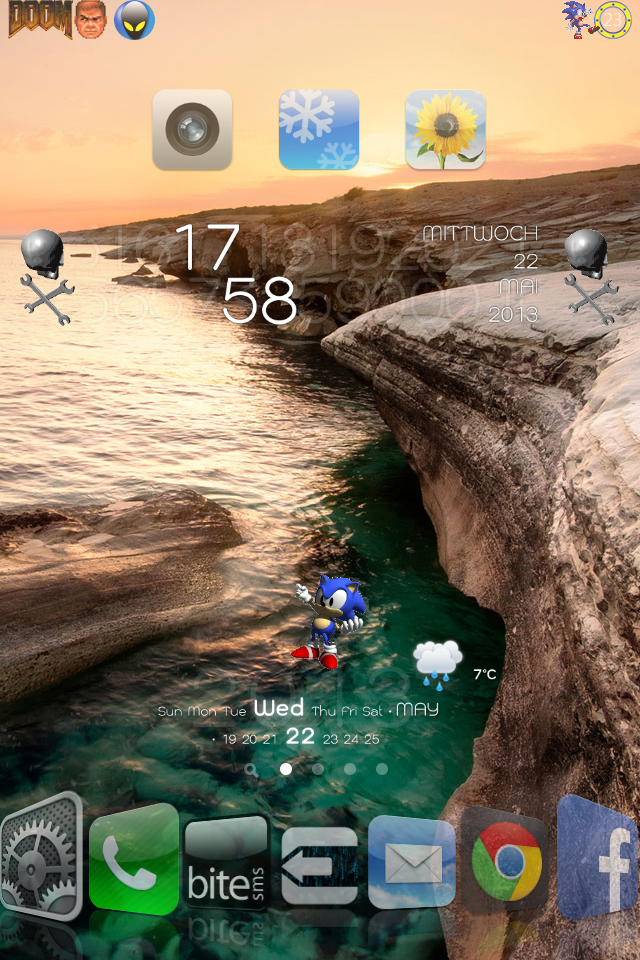The image size is (640, 960).
Task: Open the snowflake weather app icon
Action: (x=319, y=130)
